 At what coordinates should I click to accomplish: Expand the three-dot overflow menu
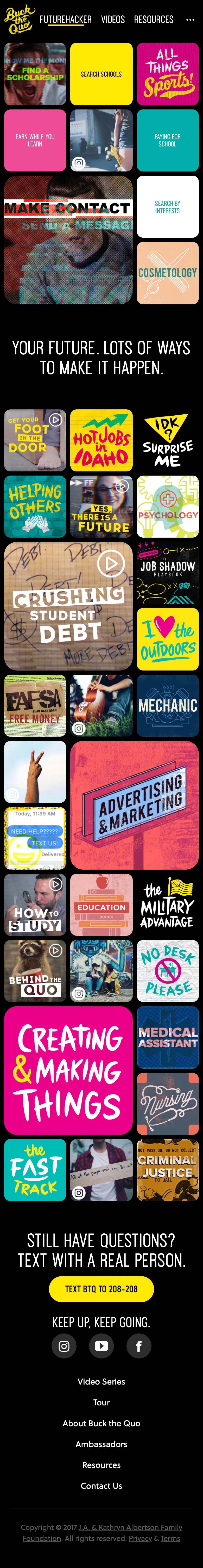pyautogui.click(x=190, y=20)
